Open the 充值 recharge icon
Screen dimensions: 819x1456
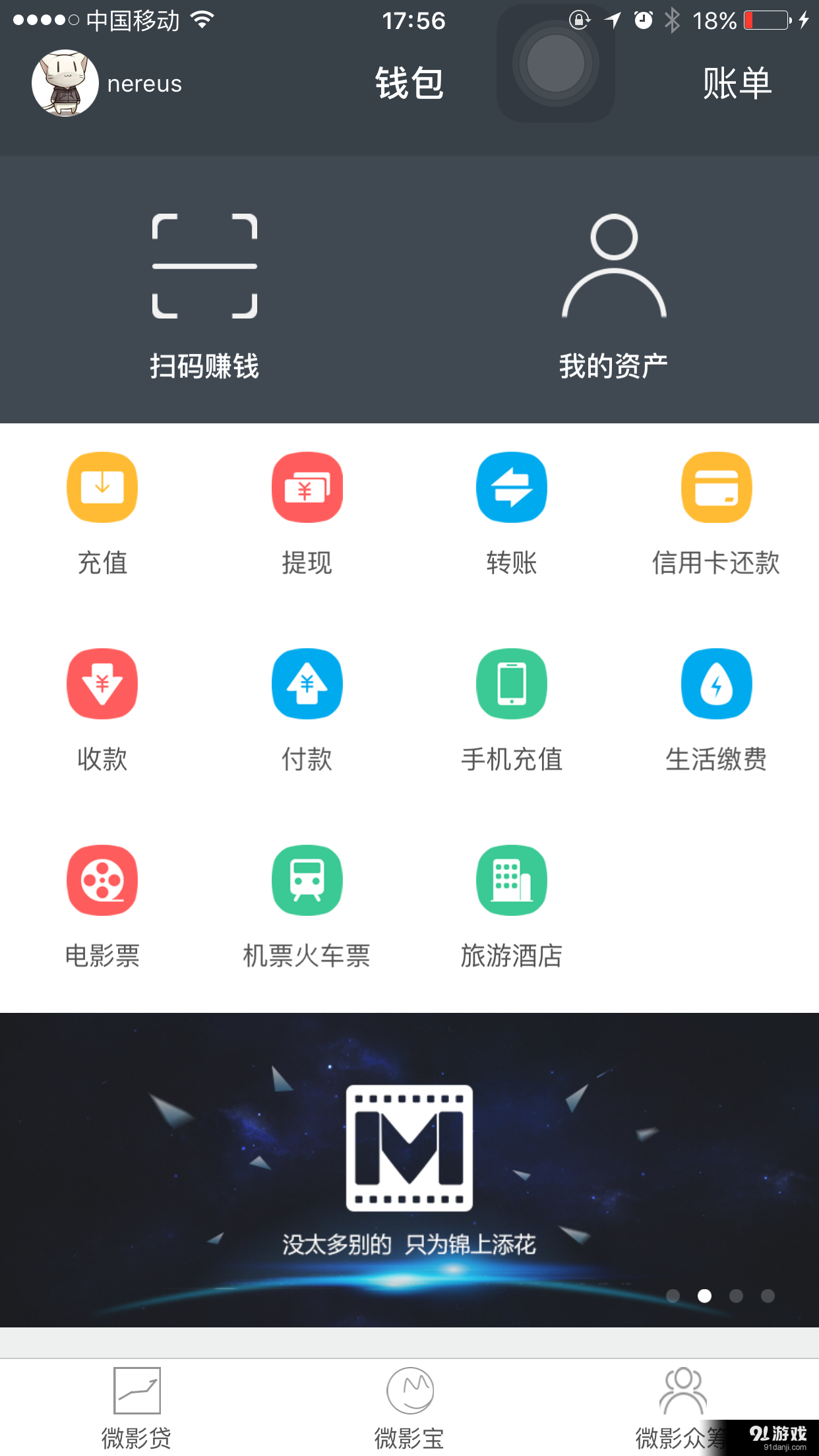click(102, 487)
